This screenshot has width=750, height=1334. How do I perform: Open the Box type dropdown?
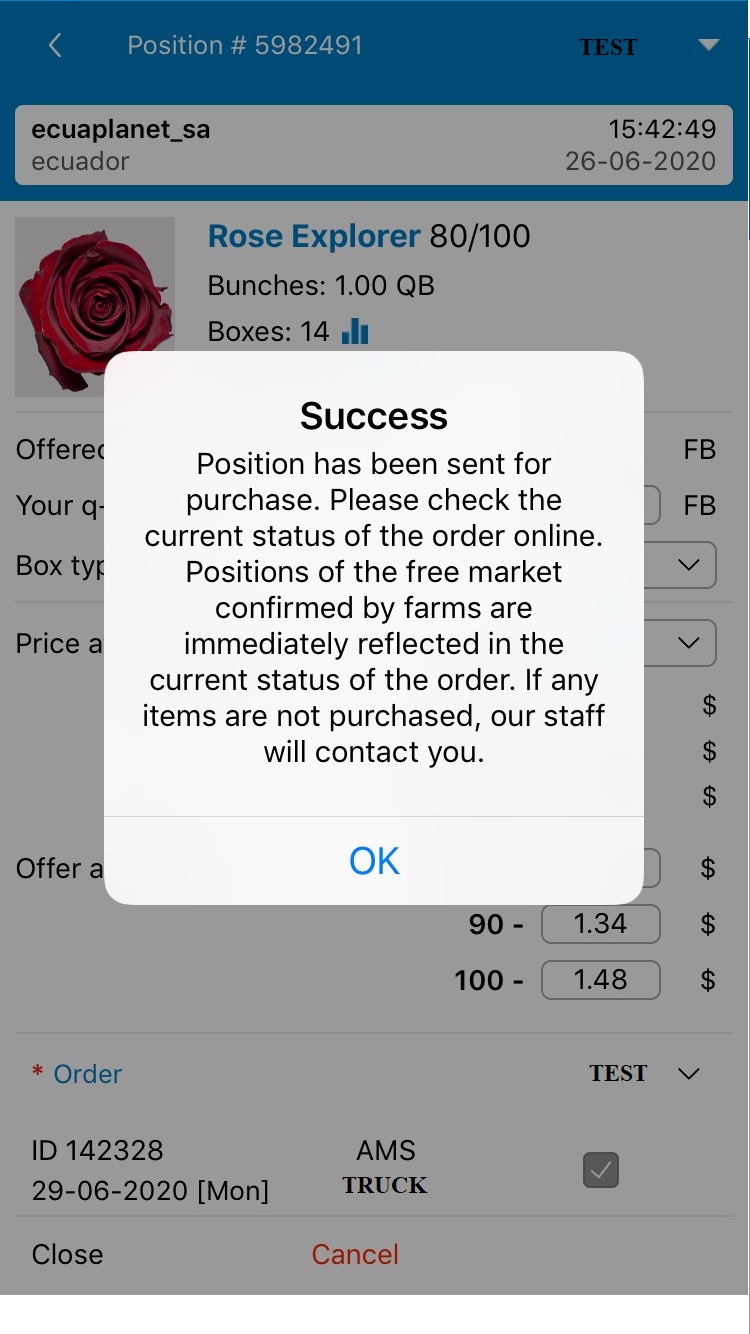(688, 565)
